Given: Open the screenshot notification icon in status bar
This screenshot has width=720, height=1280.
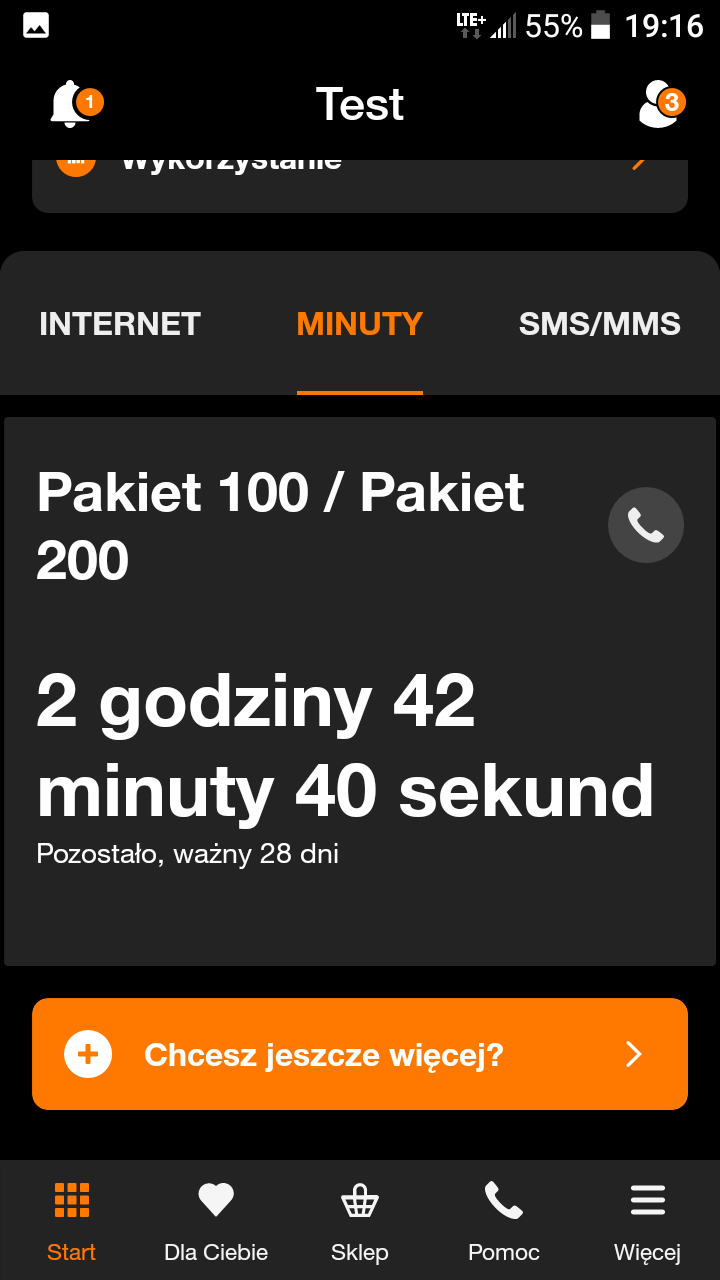Looking at the screenshot, I should point(36,25).
